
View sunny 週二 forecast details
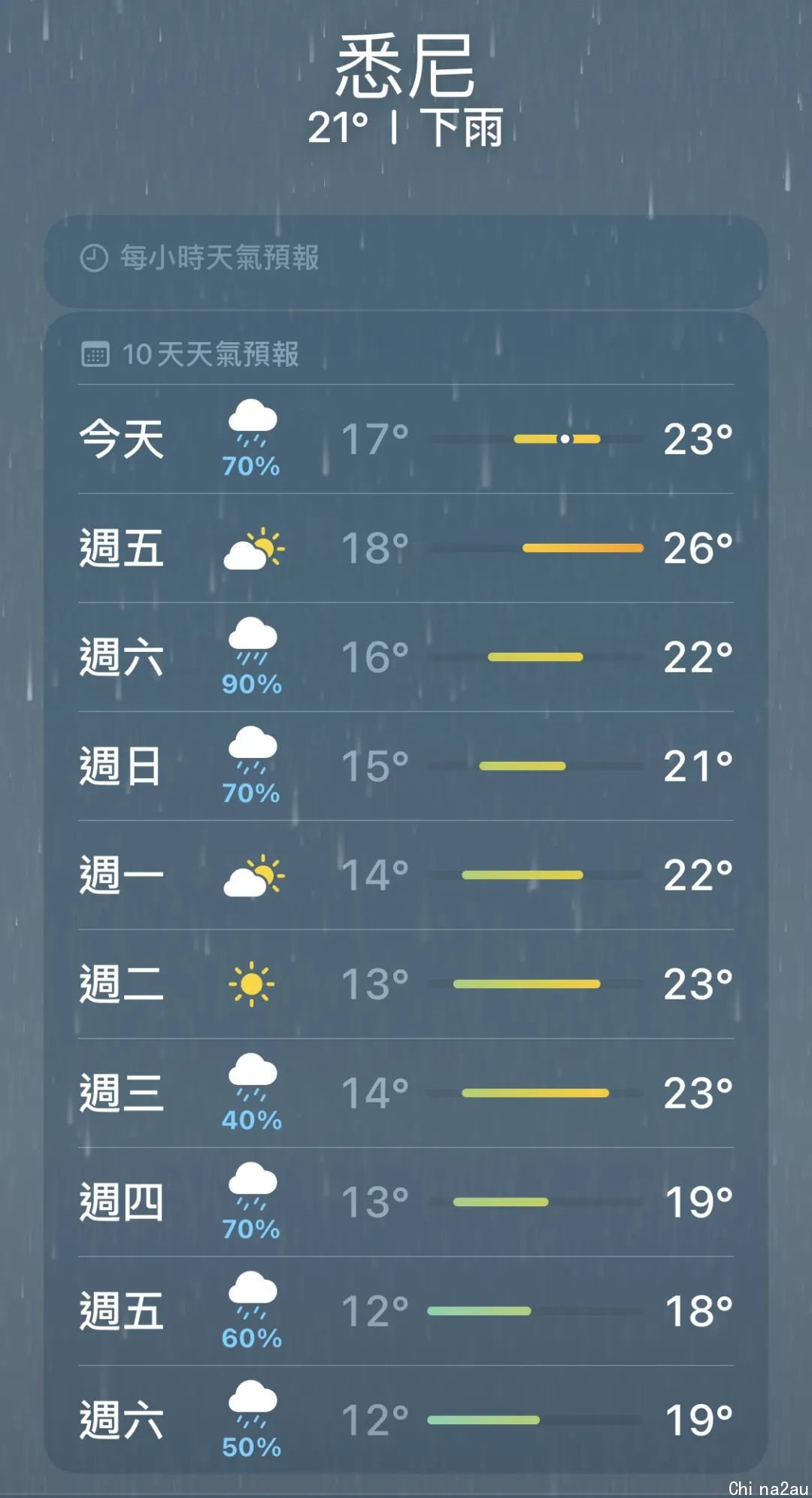[406, 984]
